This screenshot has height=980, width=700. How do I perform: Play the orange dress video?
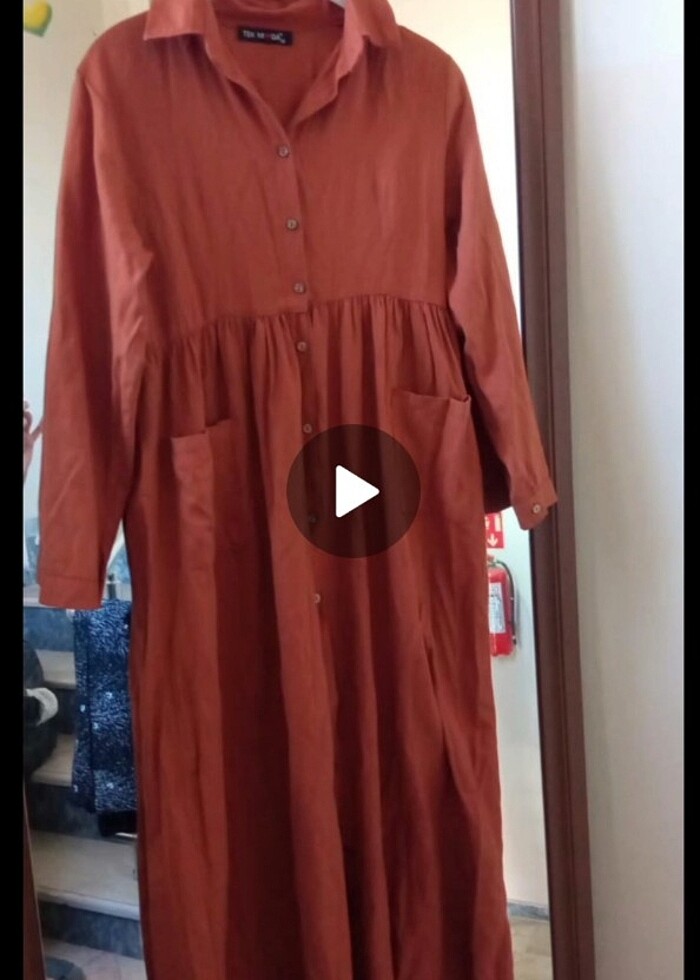[x=353, y=491]
